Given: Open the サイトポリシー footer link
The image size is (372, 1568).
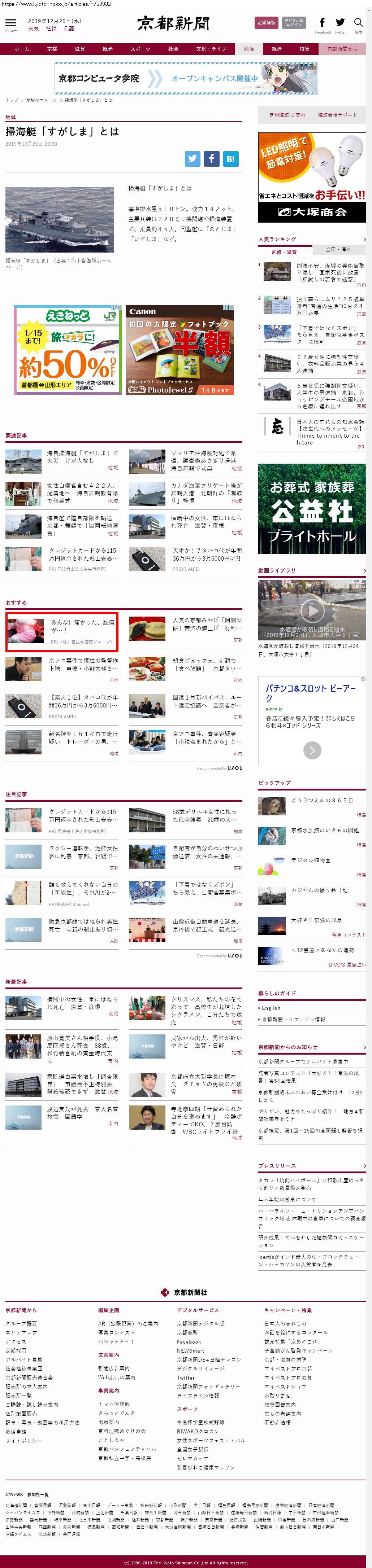Looking at the screenshot, I should pos(24,1440).
